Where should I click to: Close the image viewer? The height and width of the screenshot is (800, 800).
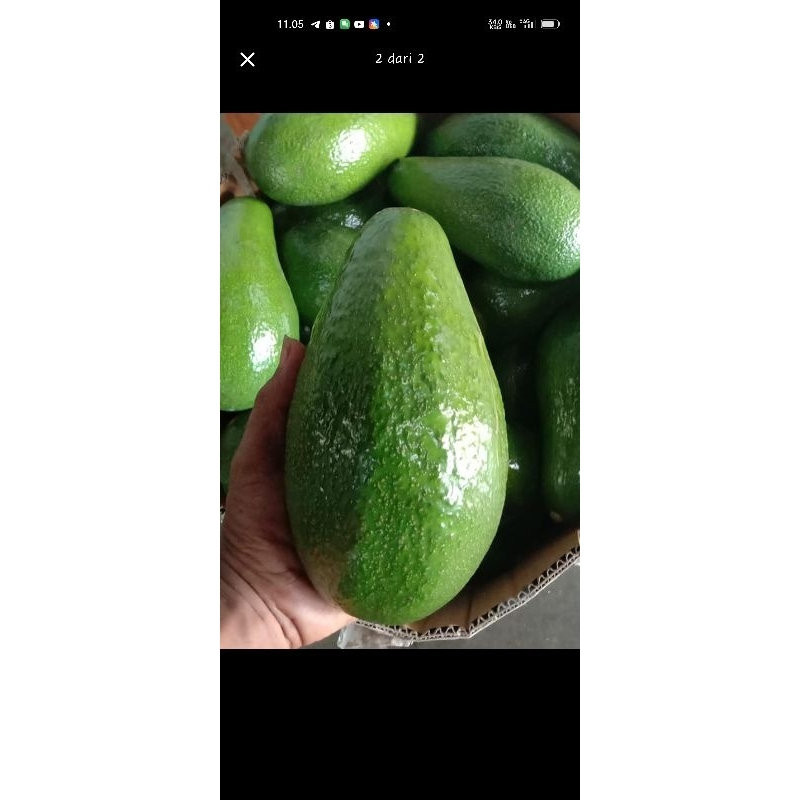(x=248, y=60)
